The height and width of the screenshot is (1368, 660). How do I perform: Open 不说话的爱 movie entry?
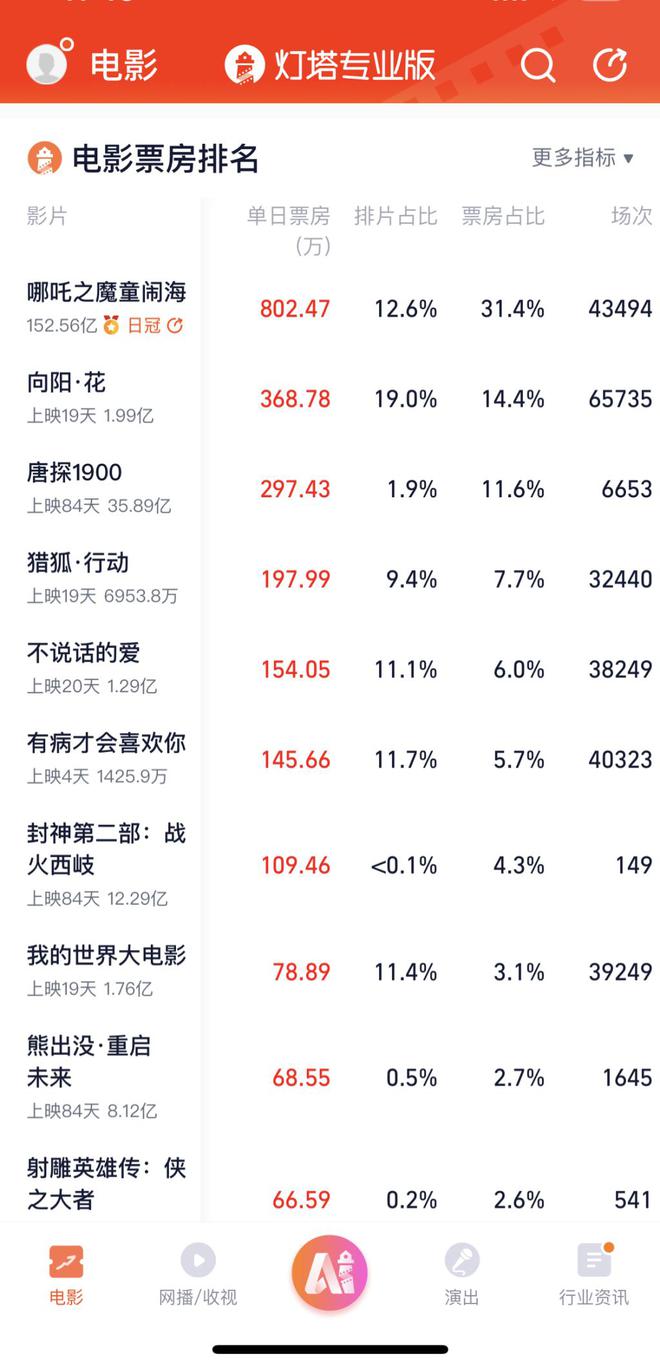click(x=330, y=668)
